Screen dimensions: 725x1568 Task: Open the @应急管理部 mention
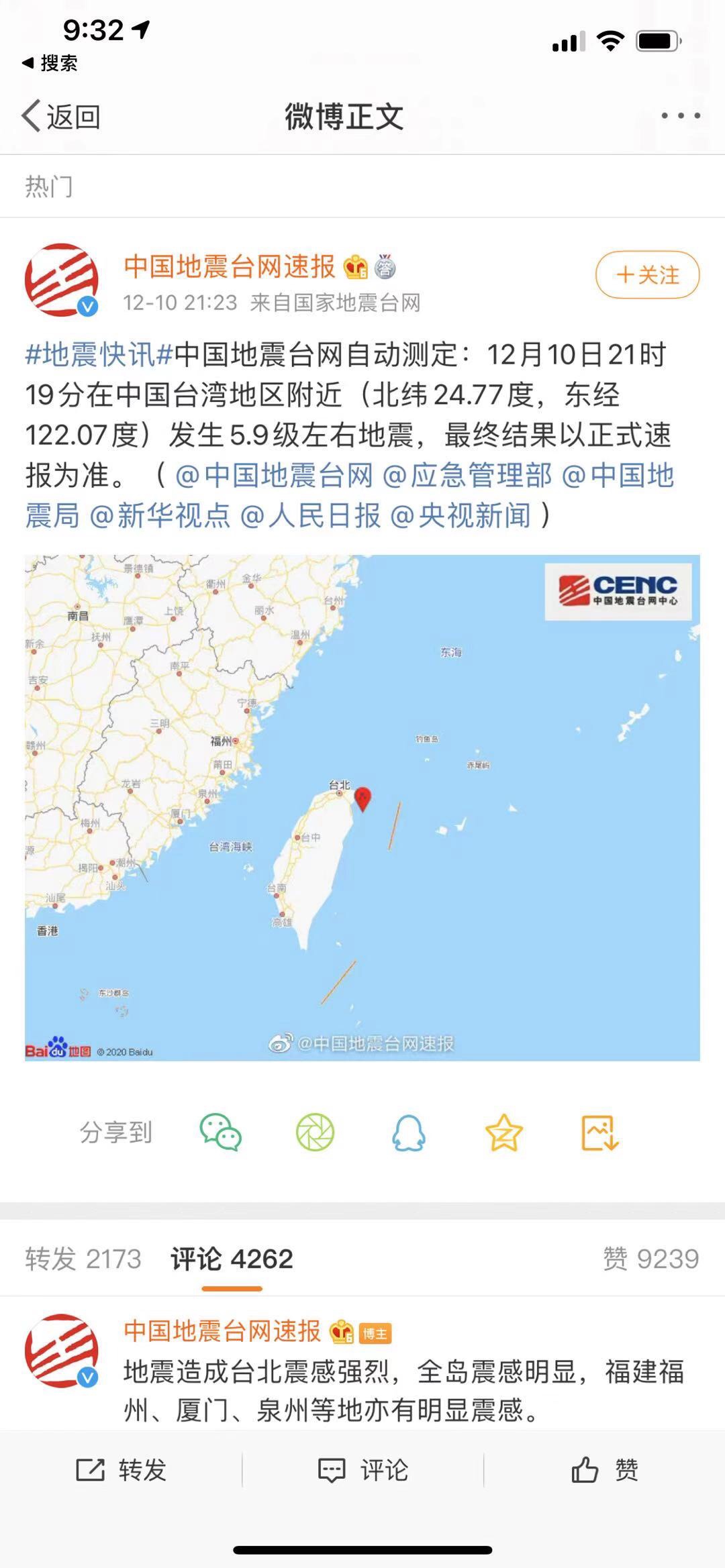[467, 475]
